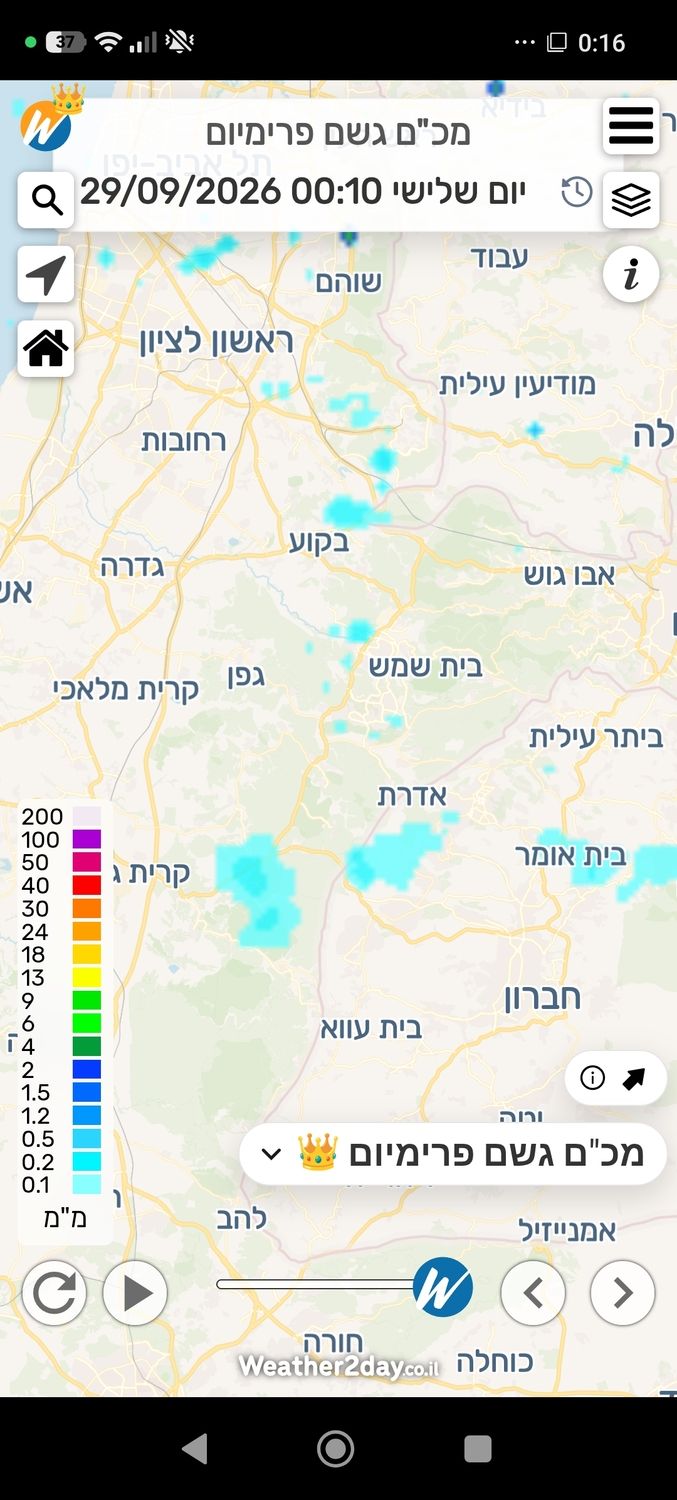The image size is (677, 1500).
Task: Refresh the radar data
Action: click(53, 1294)
